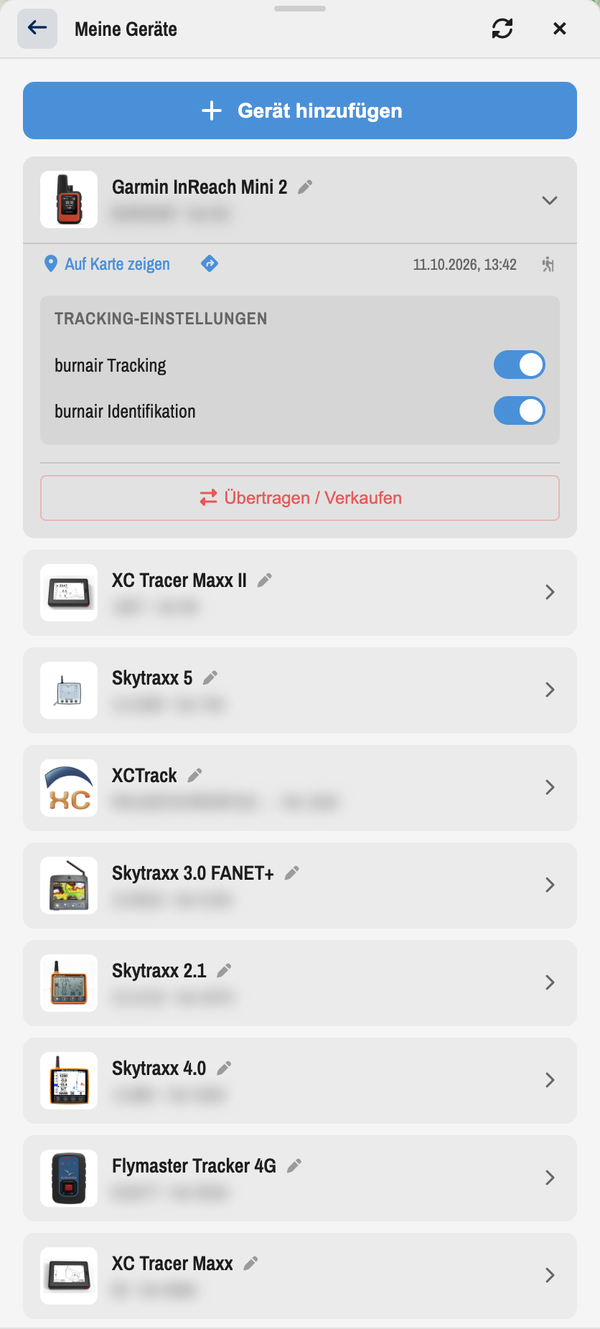Tap Gerät hinzufügen button

300,110
